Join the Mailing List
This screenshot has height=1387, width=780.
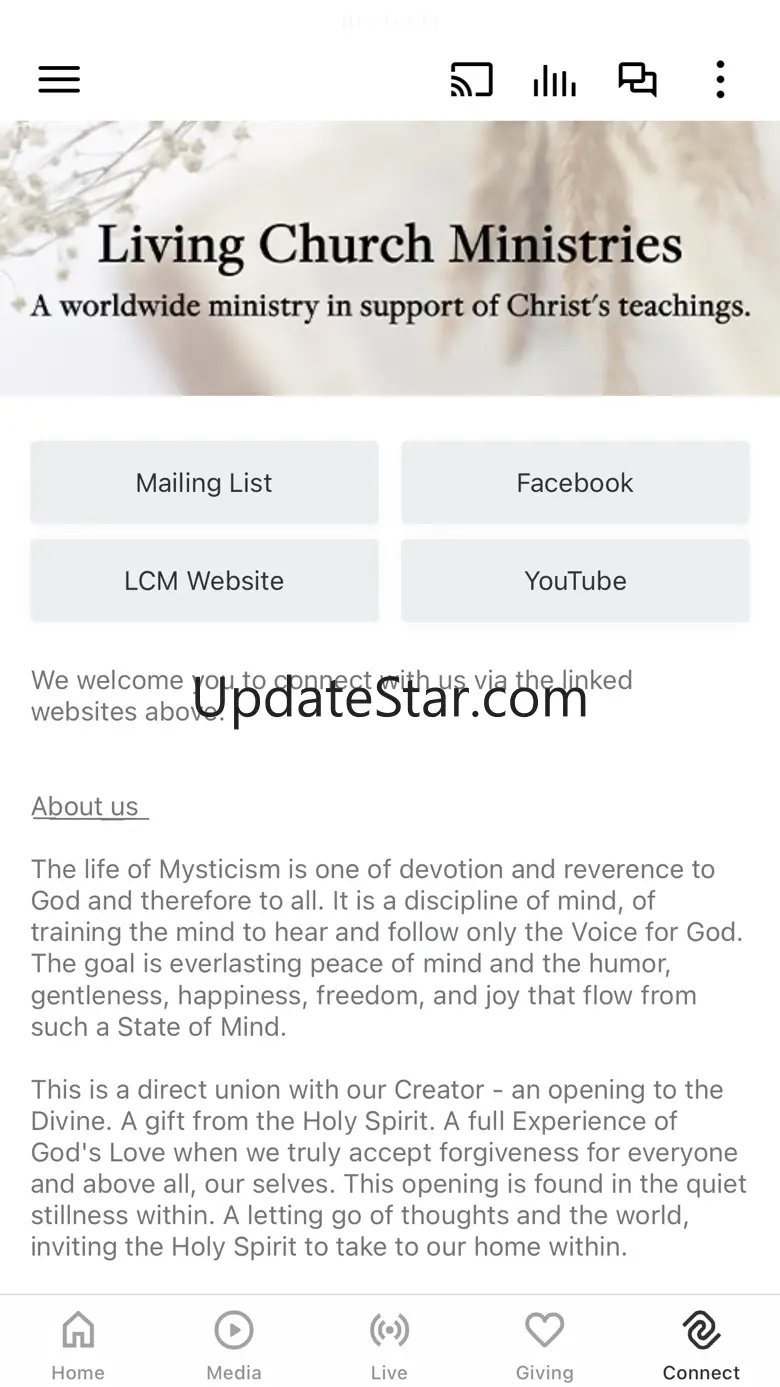pyautogui.click(x=204, y=483)
